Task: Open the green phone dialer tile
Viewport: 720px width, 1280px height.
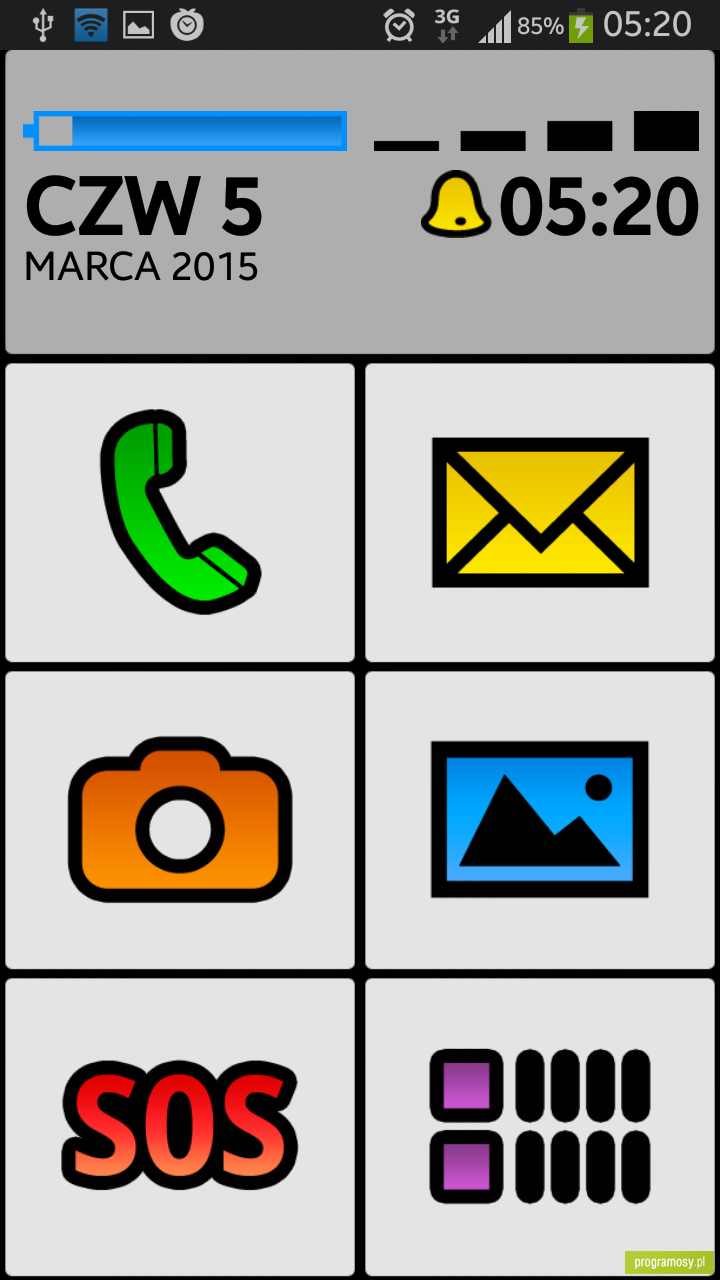Action: (x=180, y=512)
